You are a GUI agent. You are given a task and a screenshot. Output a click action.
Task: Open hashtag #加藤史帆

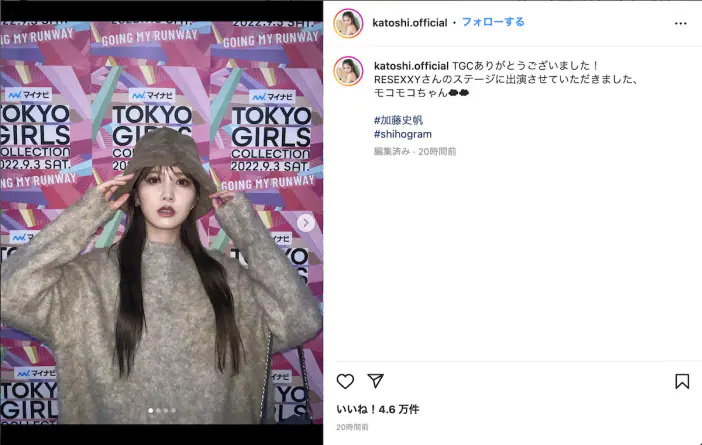pyautogui.click(x=398, y=119)
